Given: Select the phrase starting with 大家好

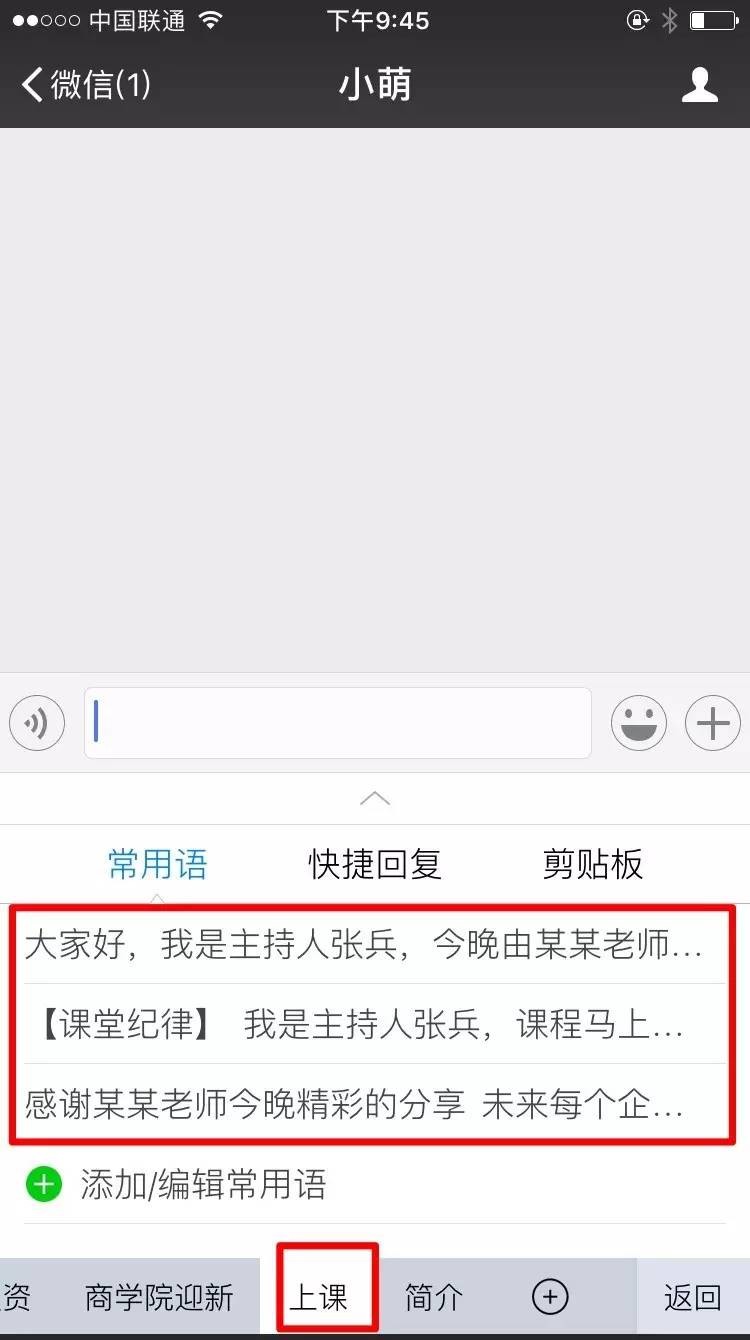Looking at the screenshot, I should point(365,945).
